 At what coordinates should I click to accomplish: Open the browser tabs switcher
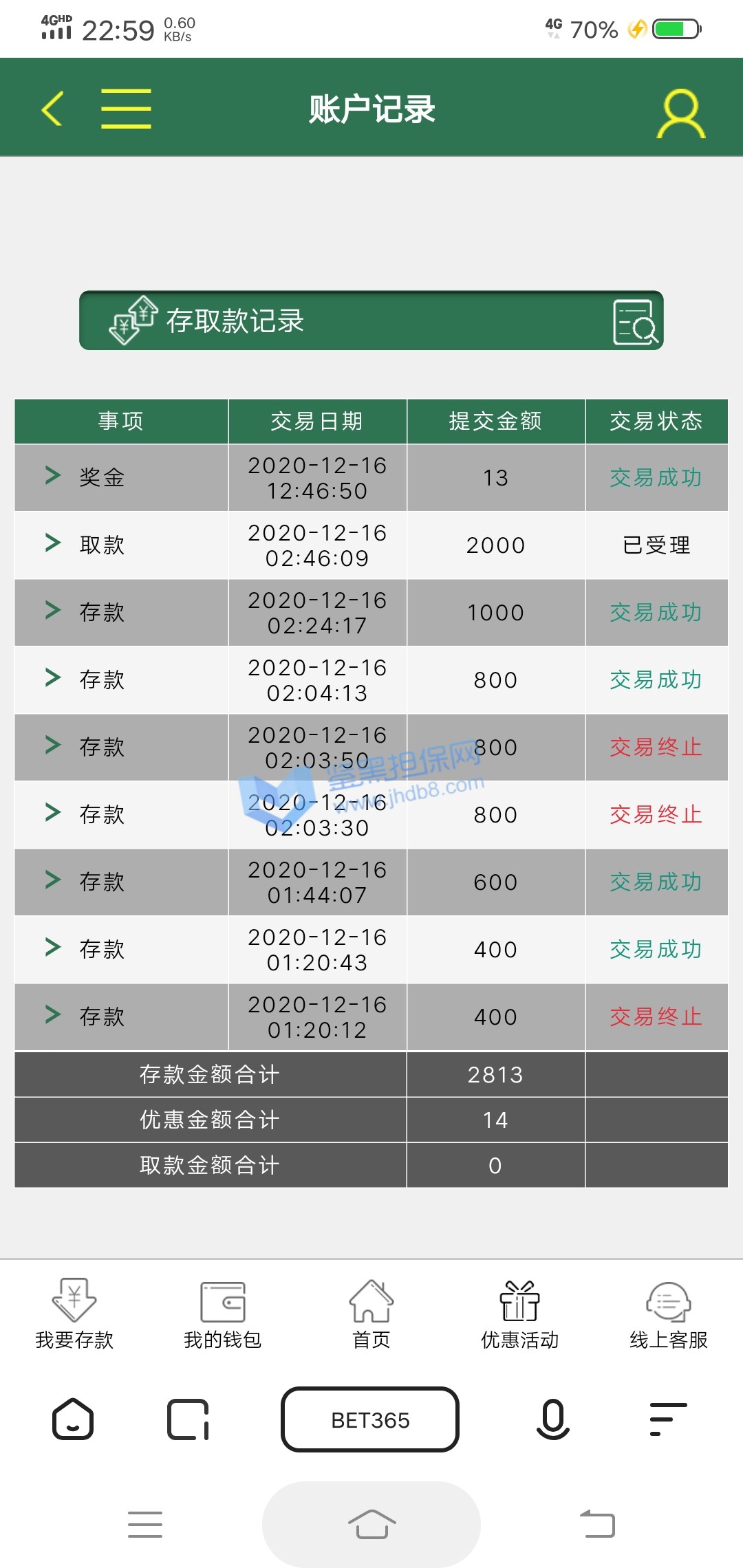(x=188, y=1420)
